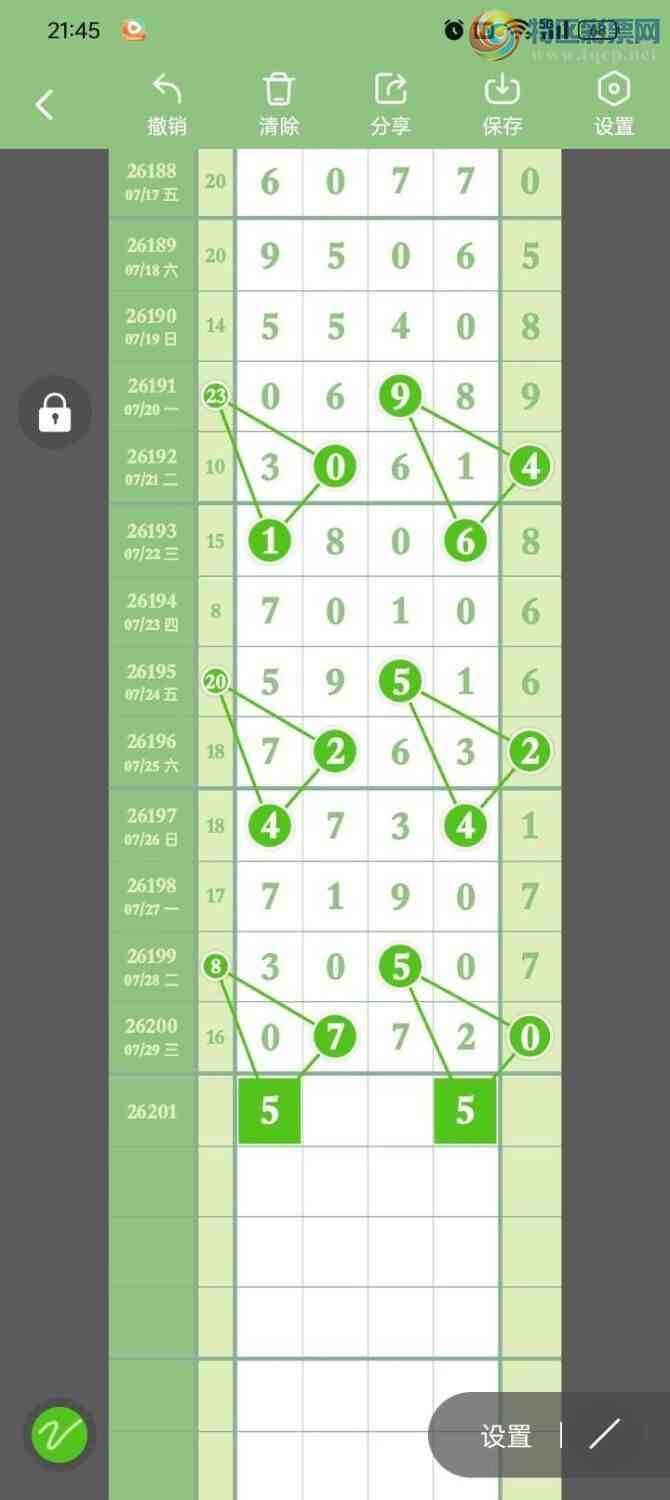Clear all drawings with 清除
Viewport: 670px width, 1500px height.
(279, 105)
